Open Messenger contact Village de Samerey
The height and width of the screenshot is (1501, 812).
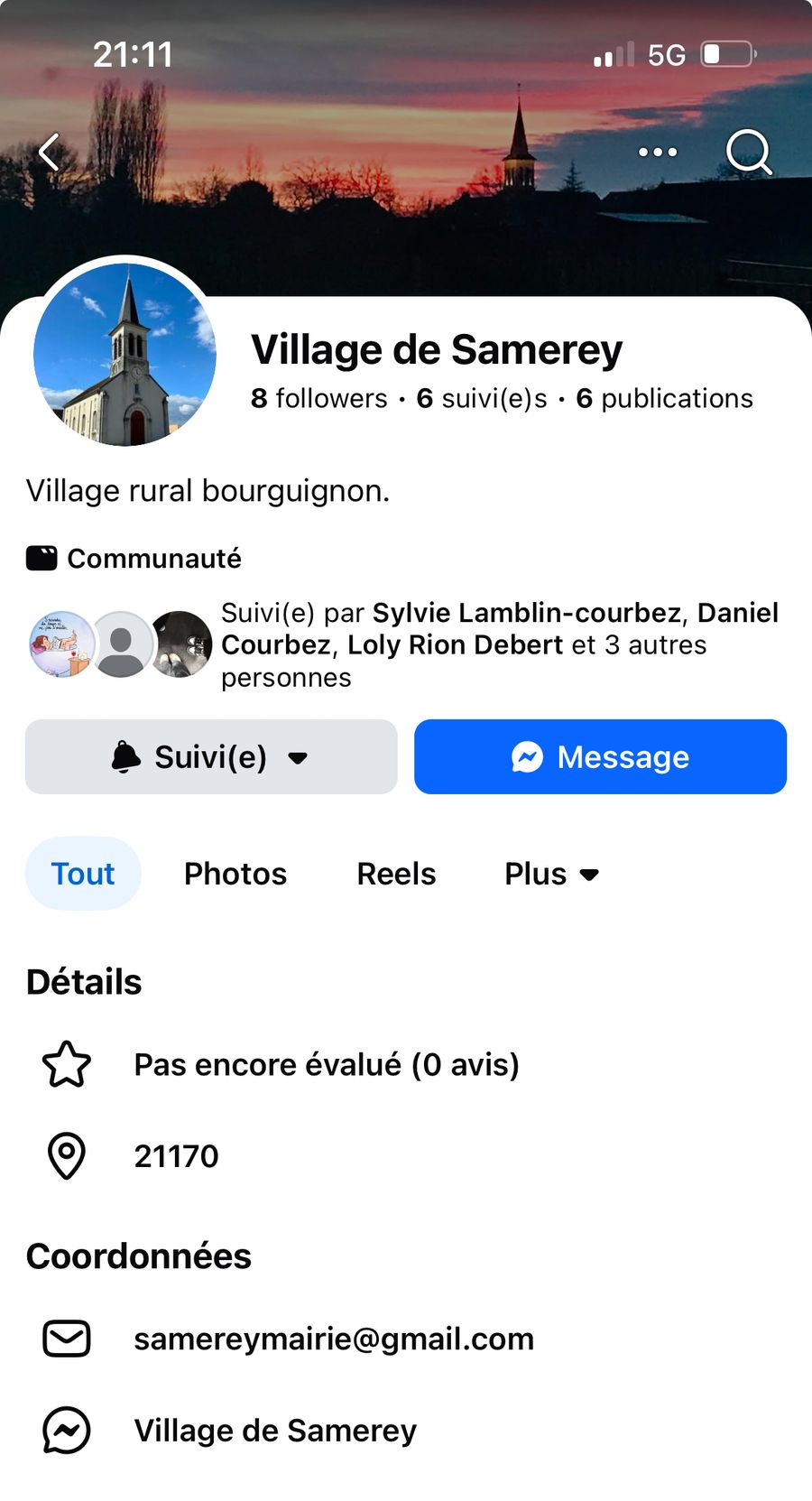[x=275, y=1431]
